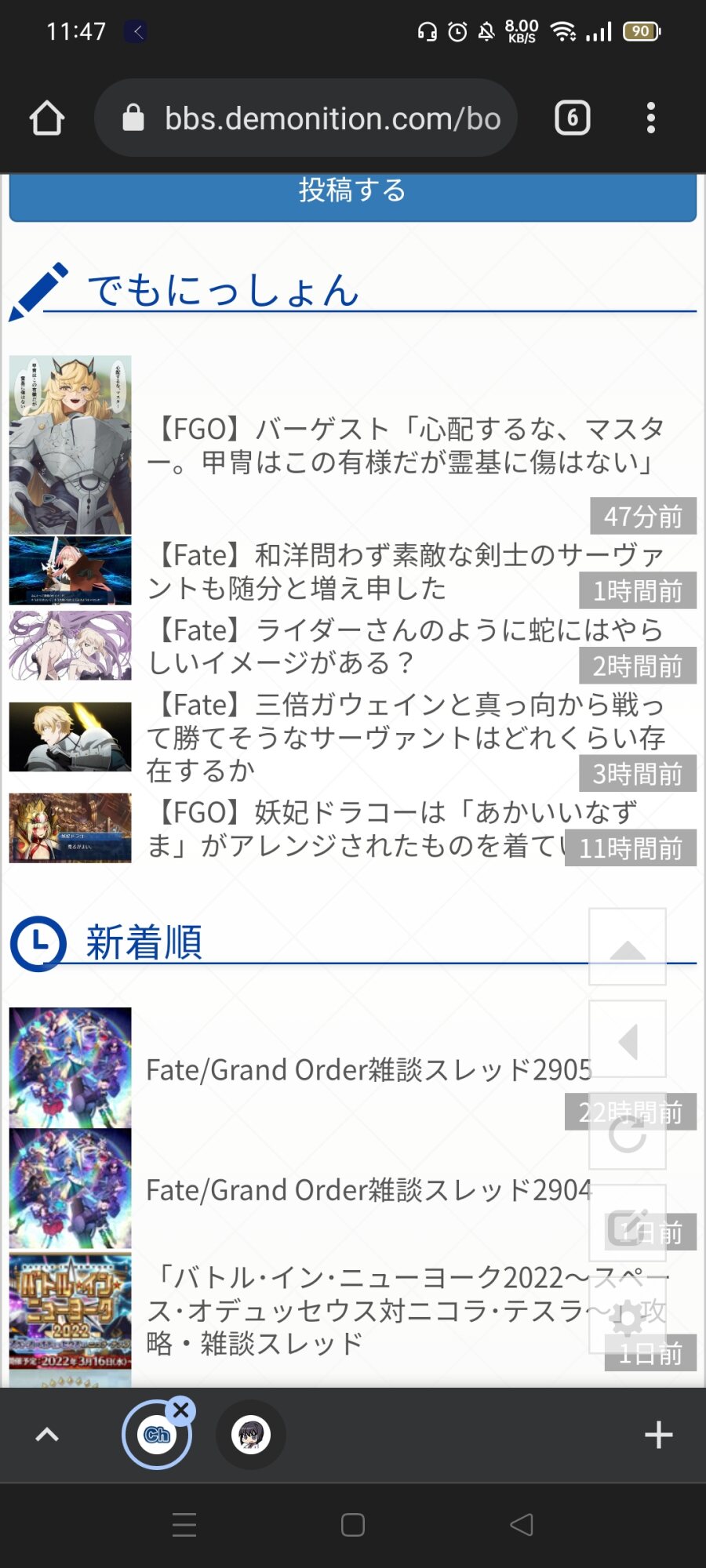The height and width of the screenshot is (1568, 706).
Task: Expand the bottom tab bar with the chevron
Action: pos(47,1436)
